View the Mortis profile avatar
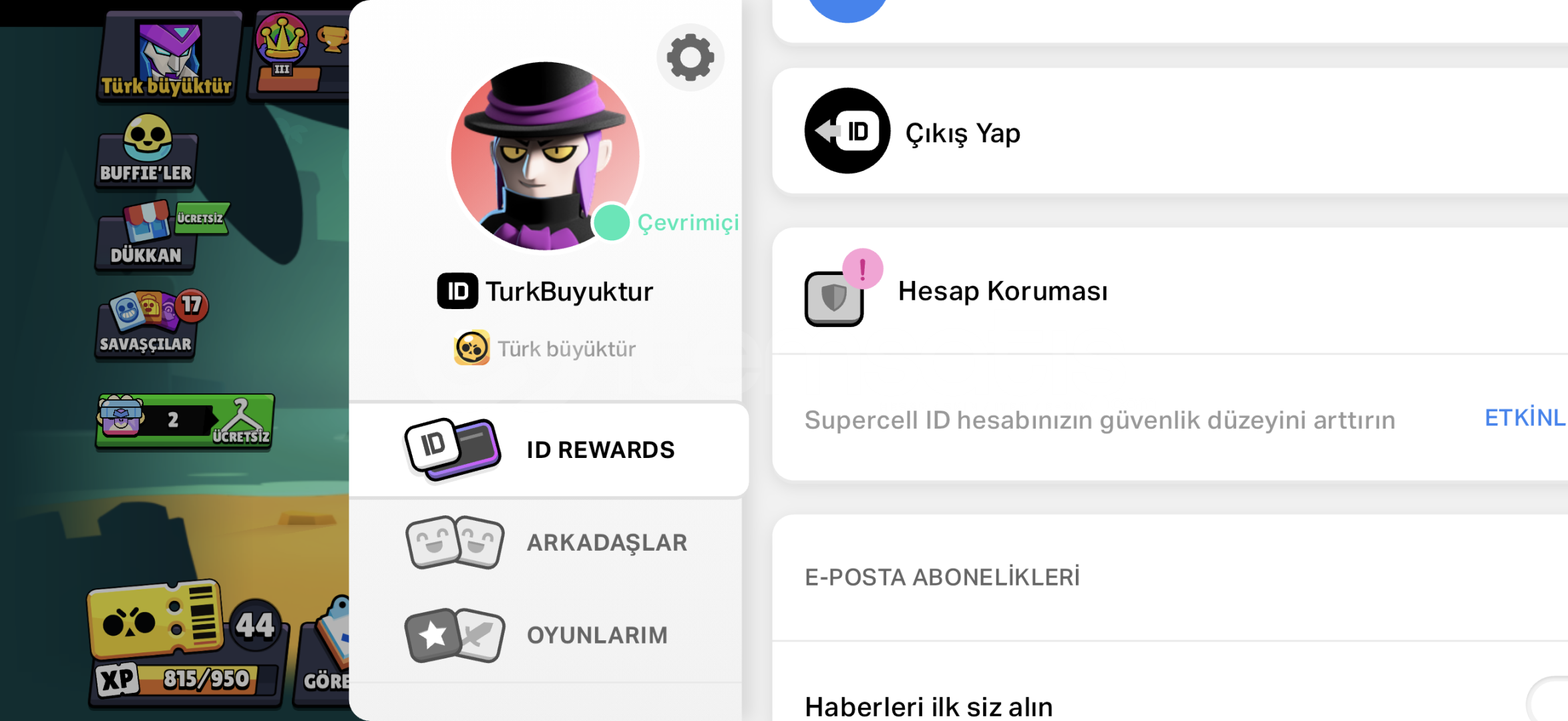Image resolution: width=1568 pixels, height=721 pixels. coord(545,156)
